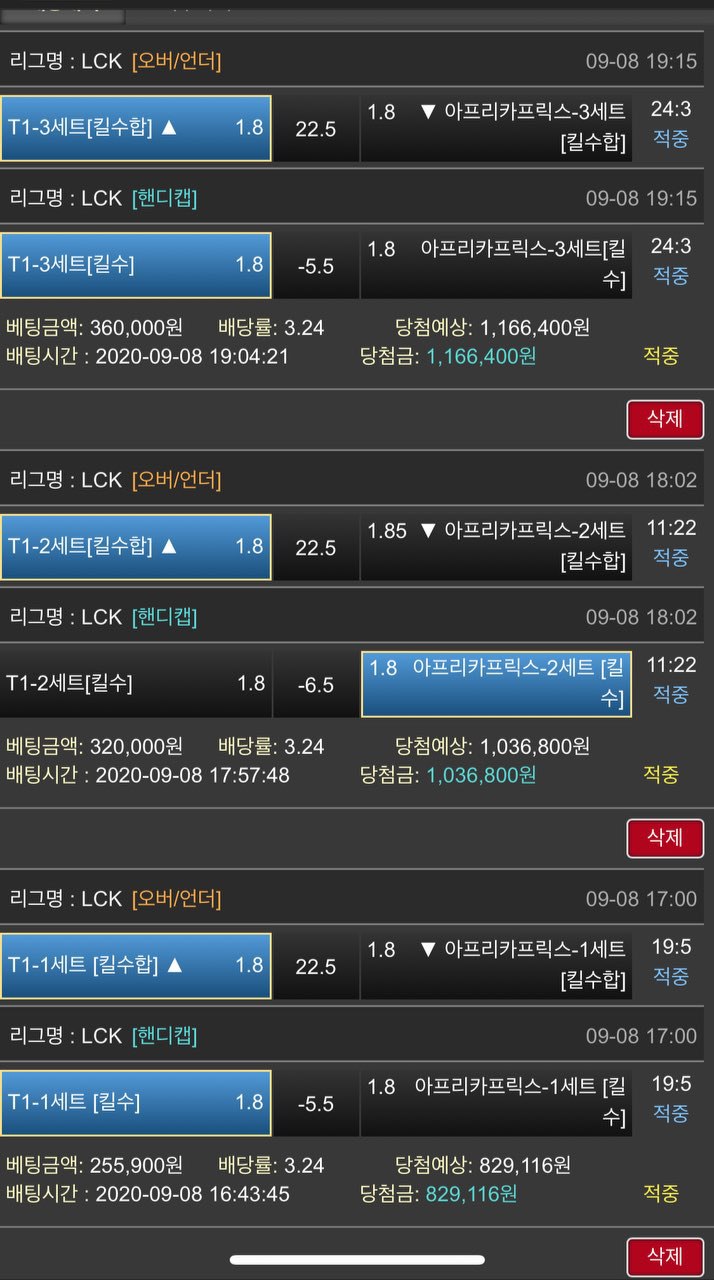
Task: Delete the bet placed at 19:04:21
Action: coord(665,419)
